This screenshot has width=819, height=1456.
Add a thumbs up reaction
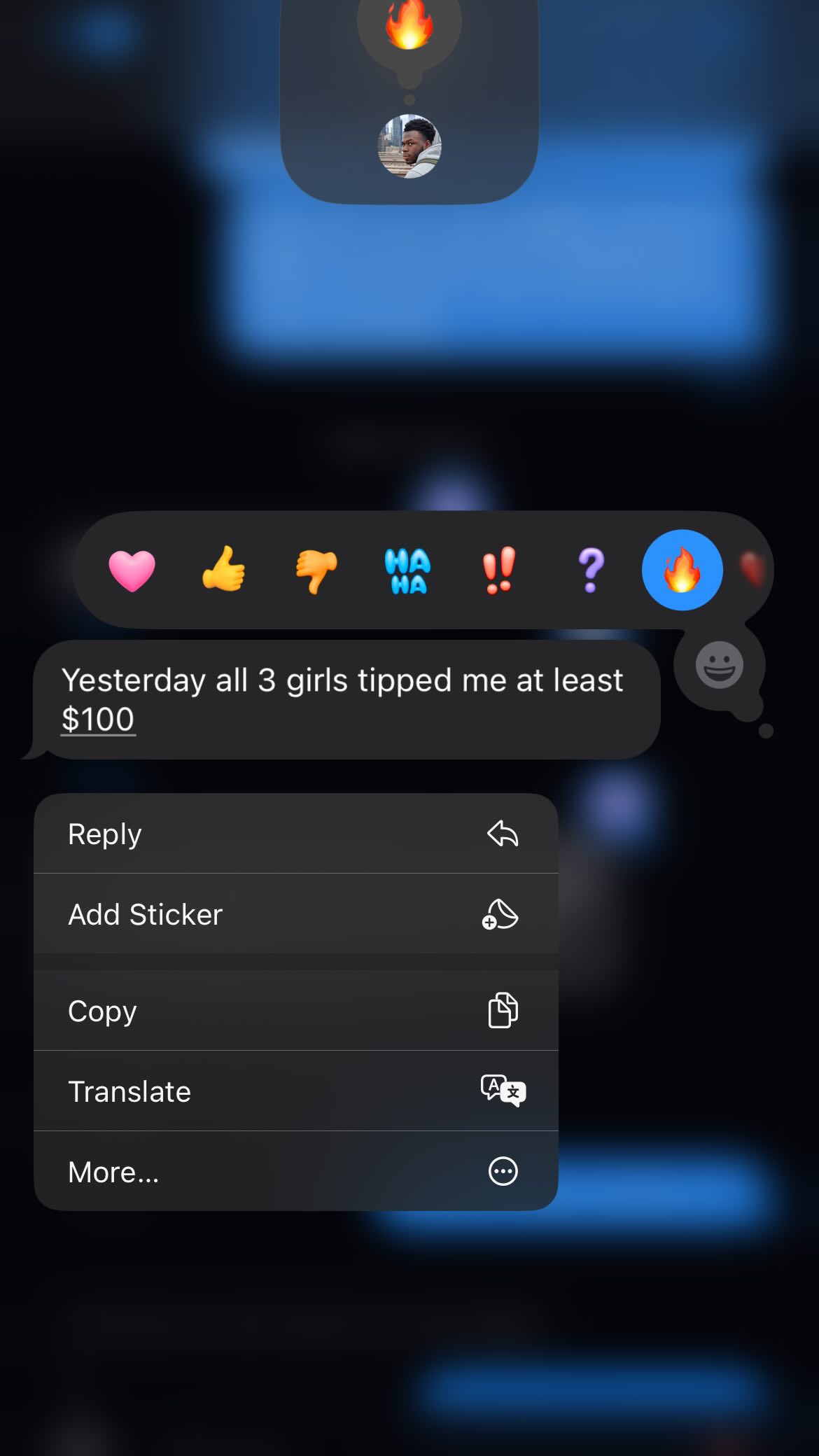pyautogui.click(x=224, y=570)
